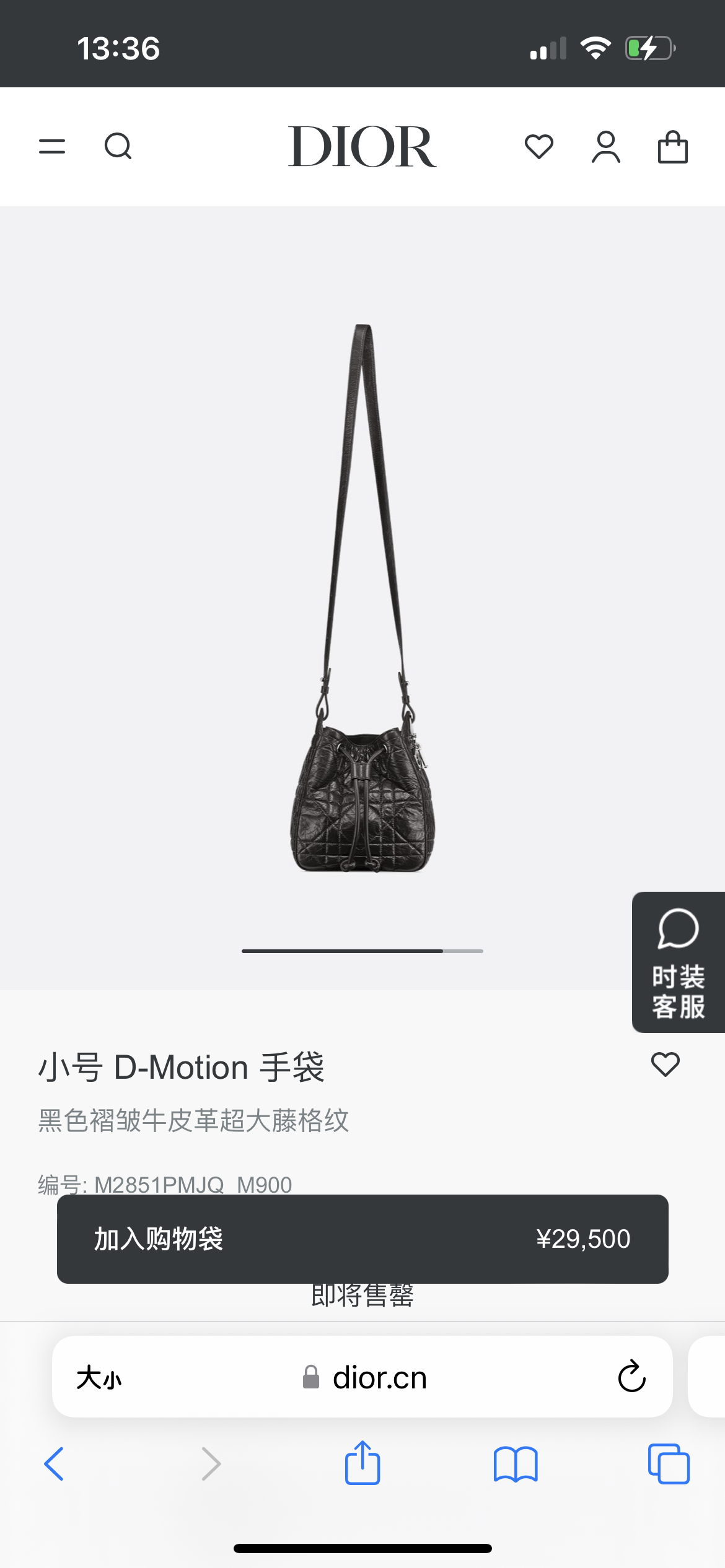Save 小号 D-Motion 手袋 to wishlist

[x=666, y=1065]
